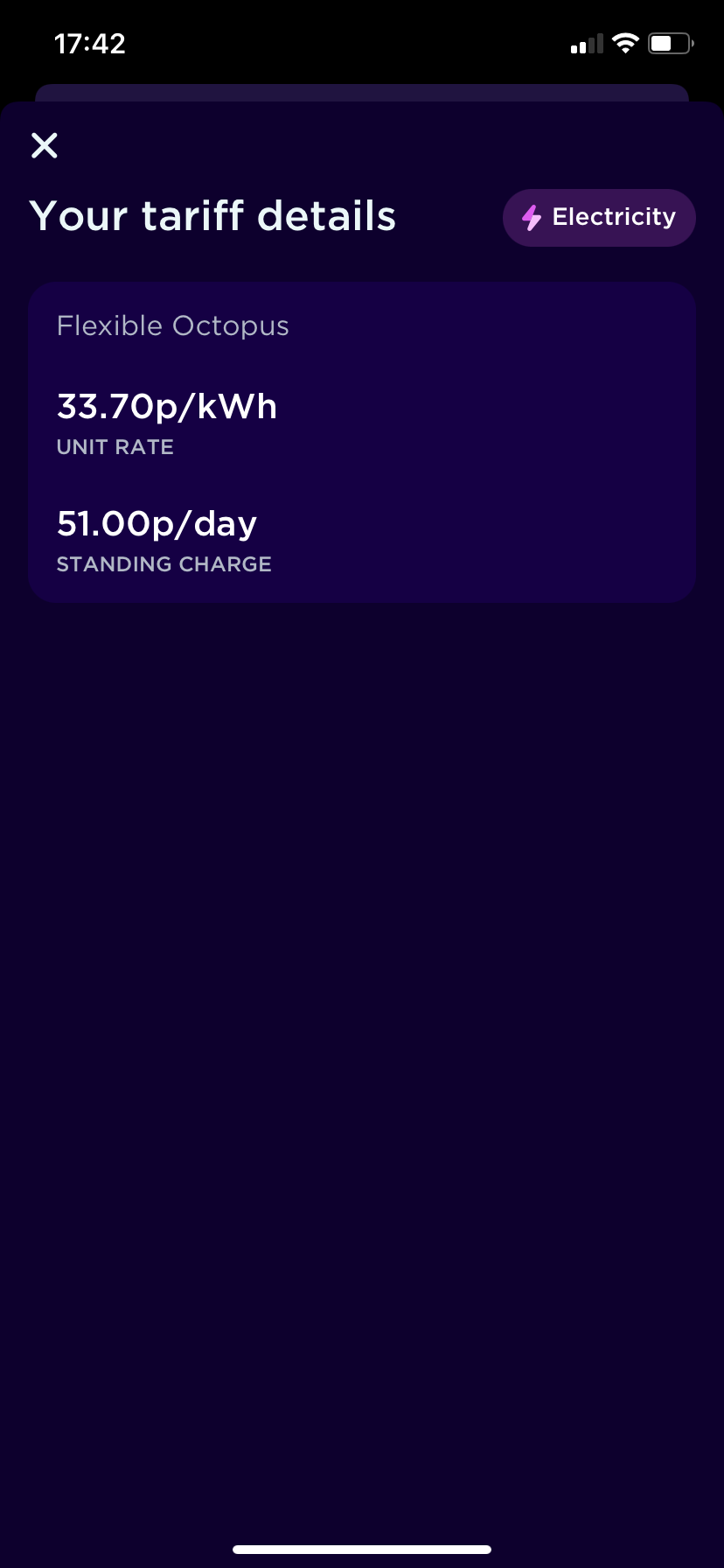This screenshot has width=724, height=1568.
Task: Close the tariff details sheet
Action: point(45,145)
